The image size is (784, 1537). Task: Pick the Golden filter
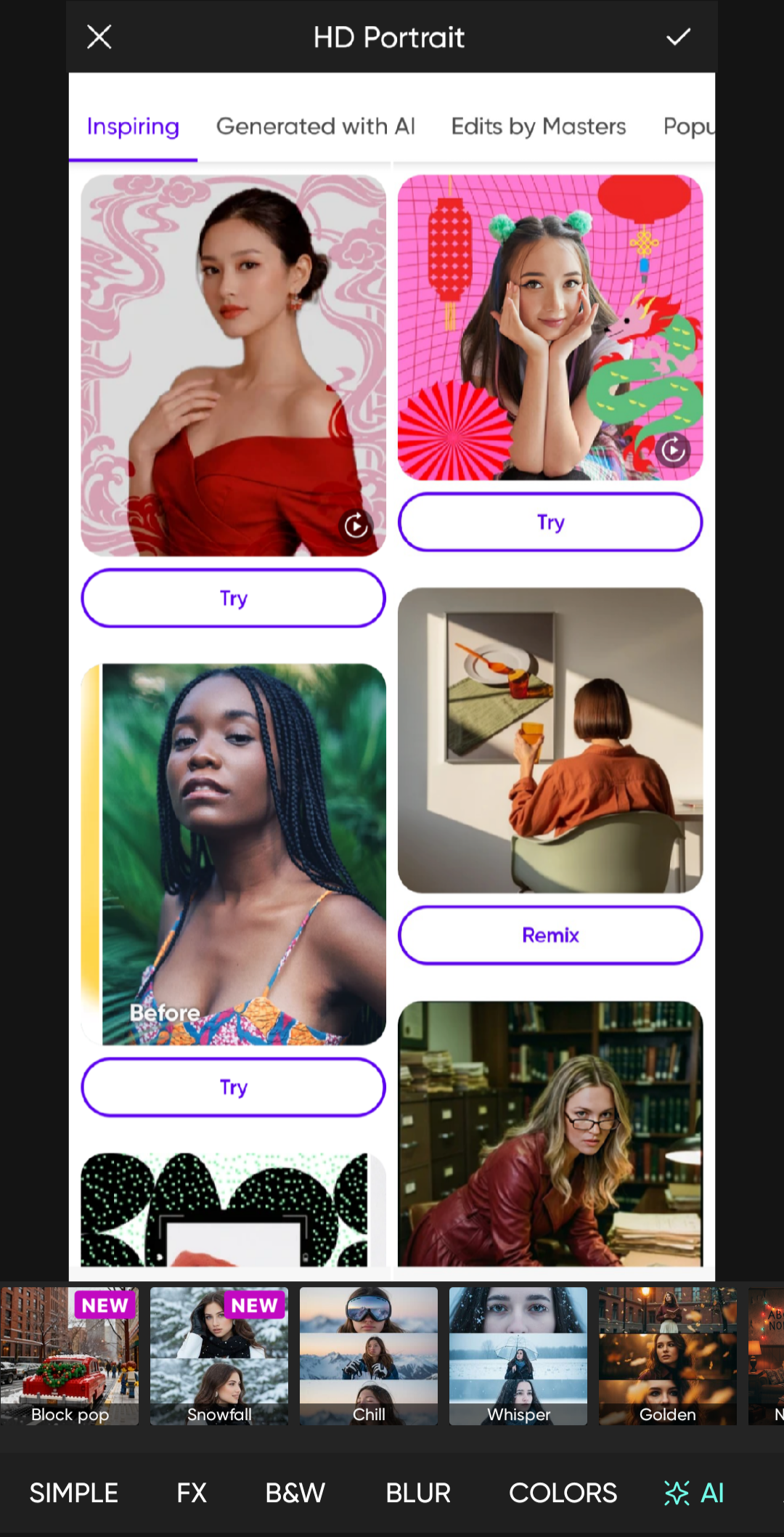click(x=668, y=1355)
